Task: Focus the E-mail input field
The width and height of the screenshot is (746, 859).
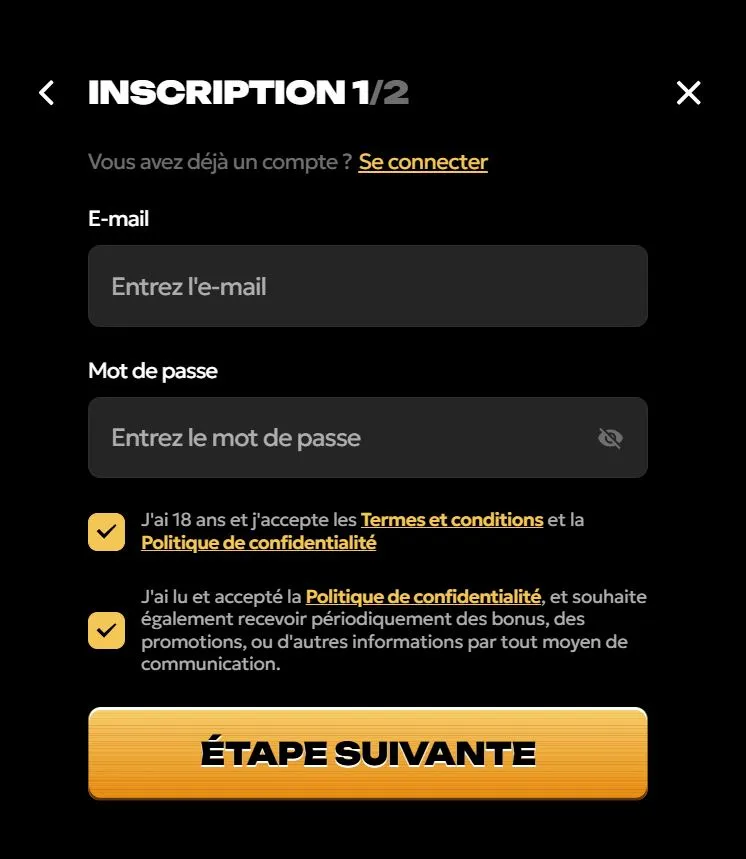Action: pos(367,287)
